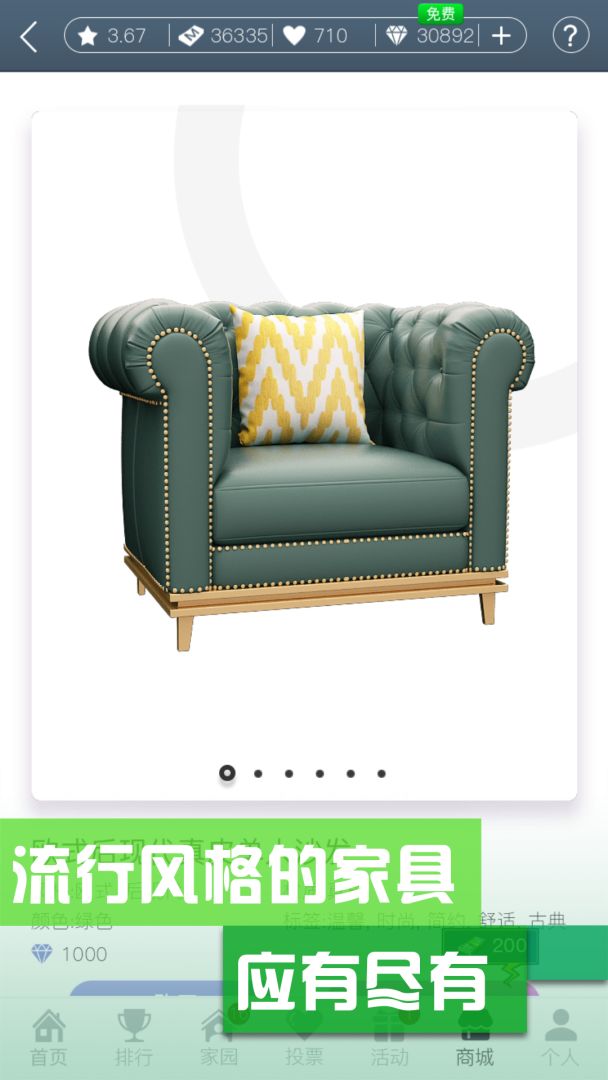Viewport: 608px width, 1080px height.
Task: Open the 个人 profile tab
Action: pyautogui.click(x=560, y=1038)
